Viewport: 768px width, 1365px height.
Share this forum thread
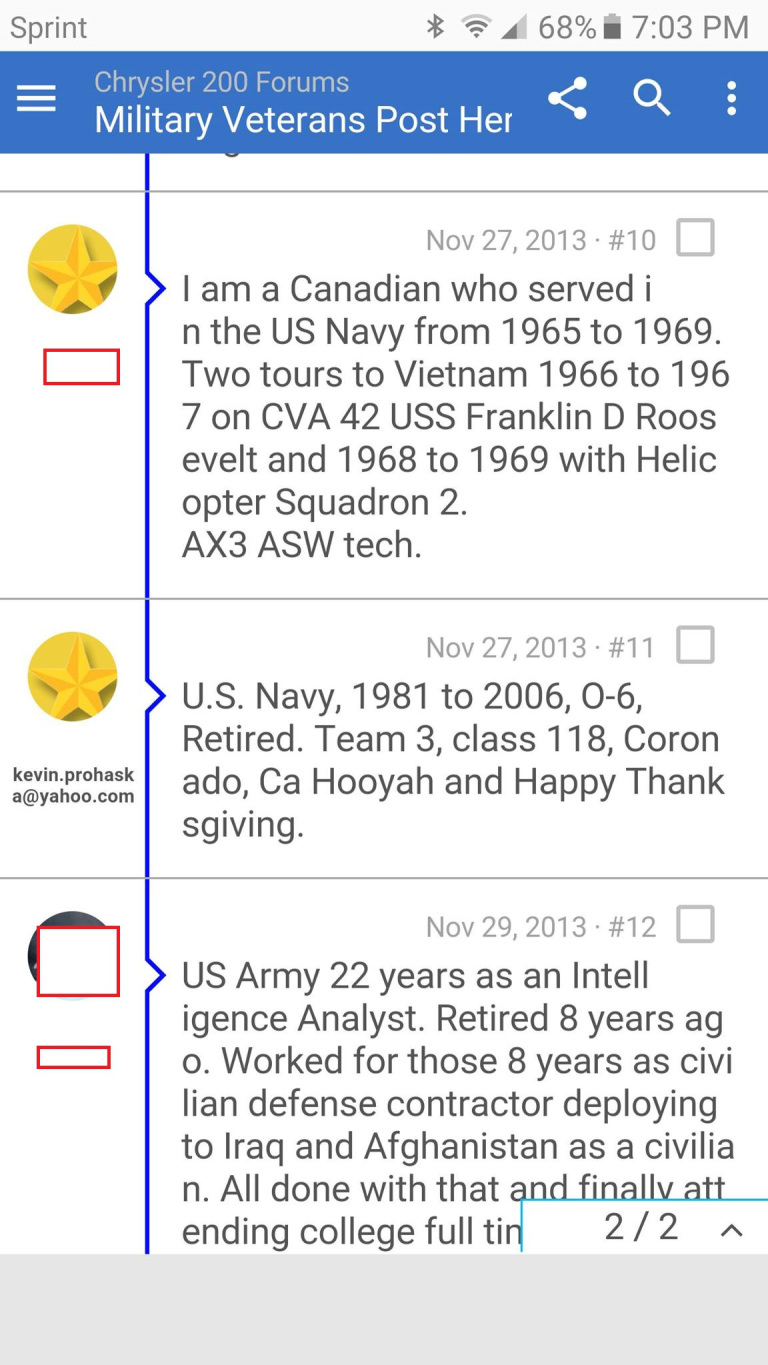(x=567, y=99)
